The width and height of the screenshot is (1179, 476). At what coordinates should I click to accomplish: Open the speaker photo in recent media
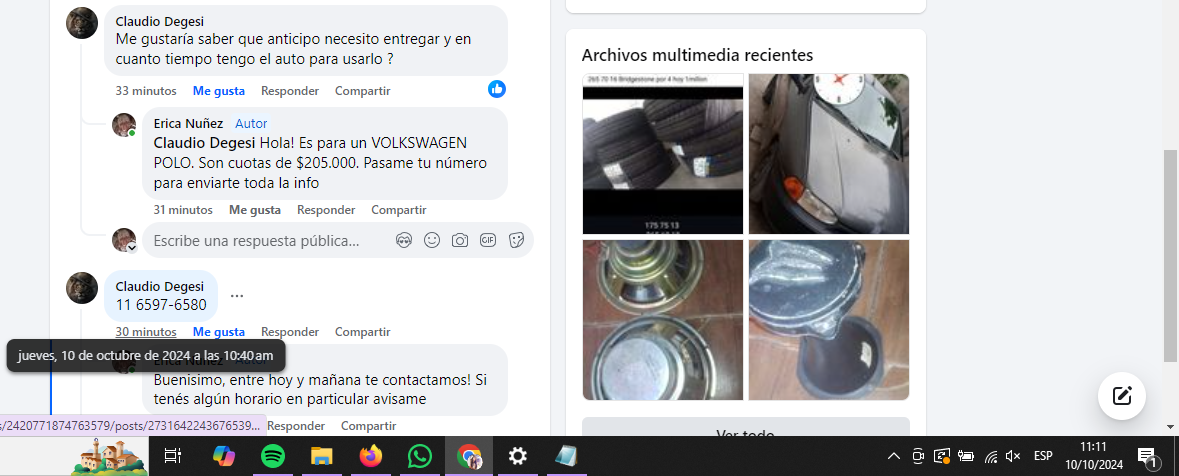click(x=663, y=319)
